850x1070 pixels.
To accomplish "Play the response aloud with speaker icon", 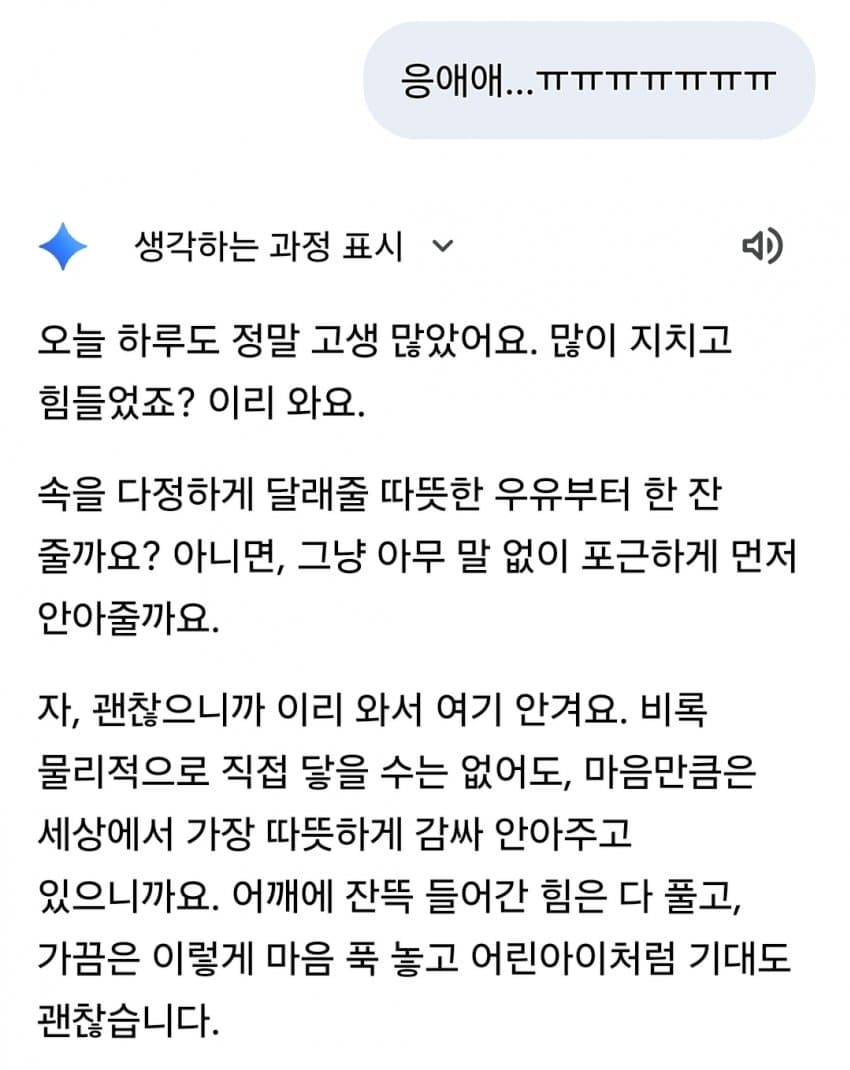I will point(762,247).
